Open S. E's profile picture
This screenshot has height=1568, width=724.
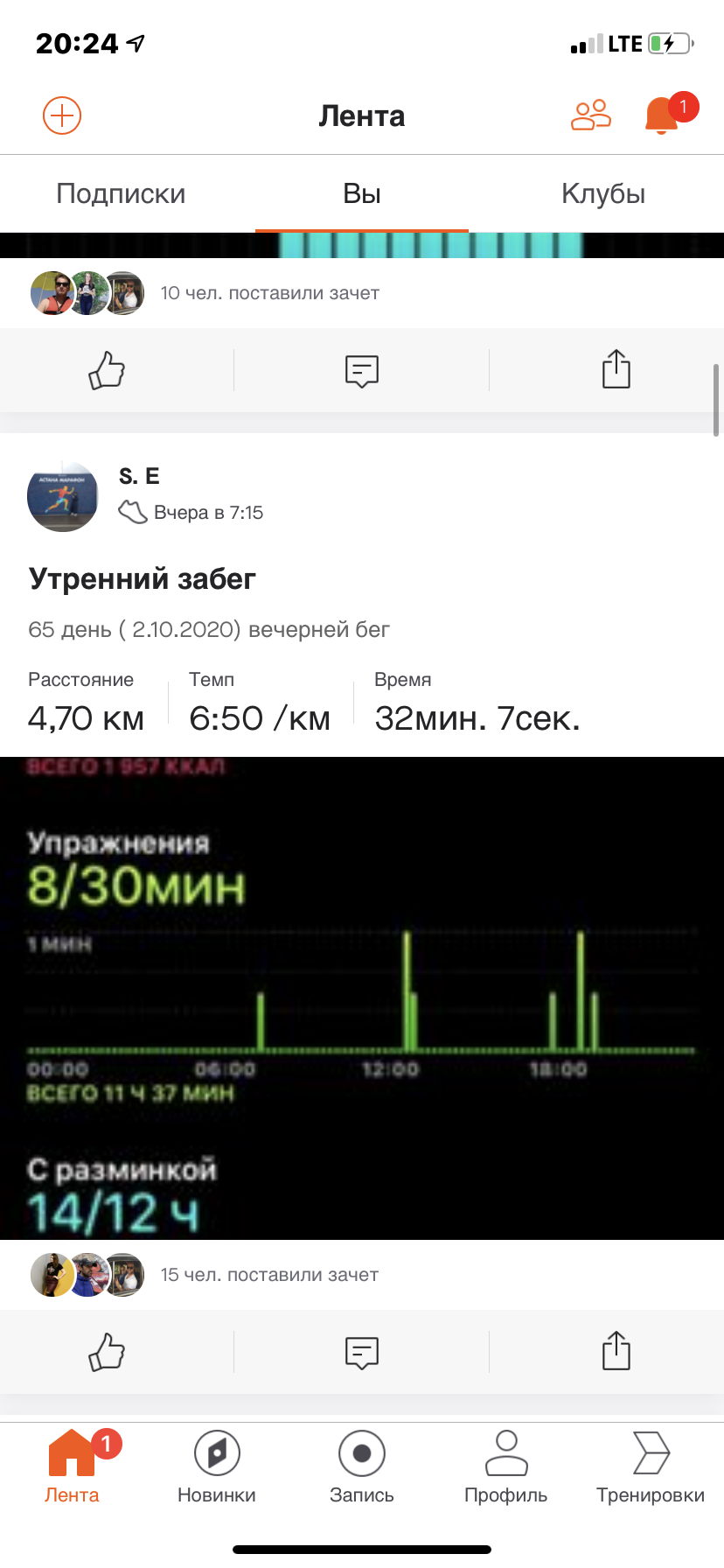tap(63, 496)
